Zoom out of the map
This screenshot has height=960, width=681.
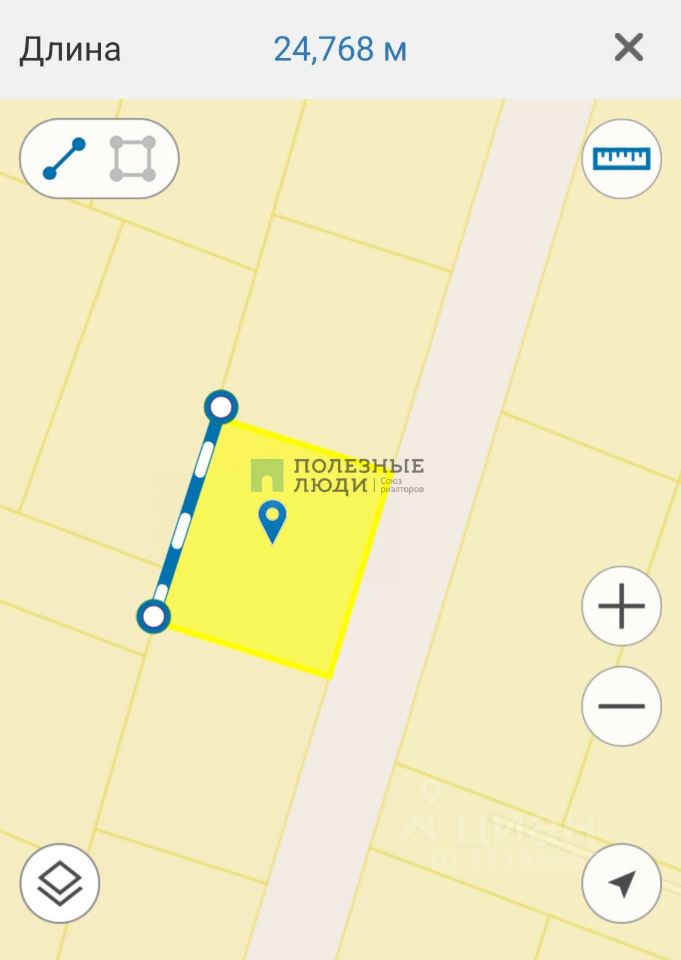[621, 706]
